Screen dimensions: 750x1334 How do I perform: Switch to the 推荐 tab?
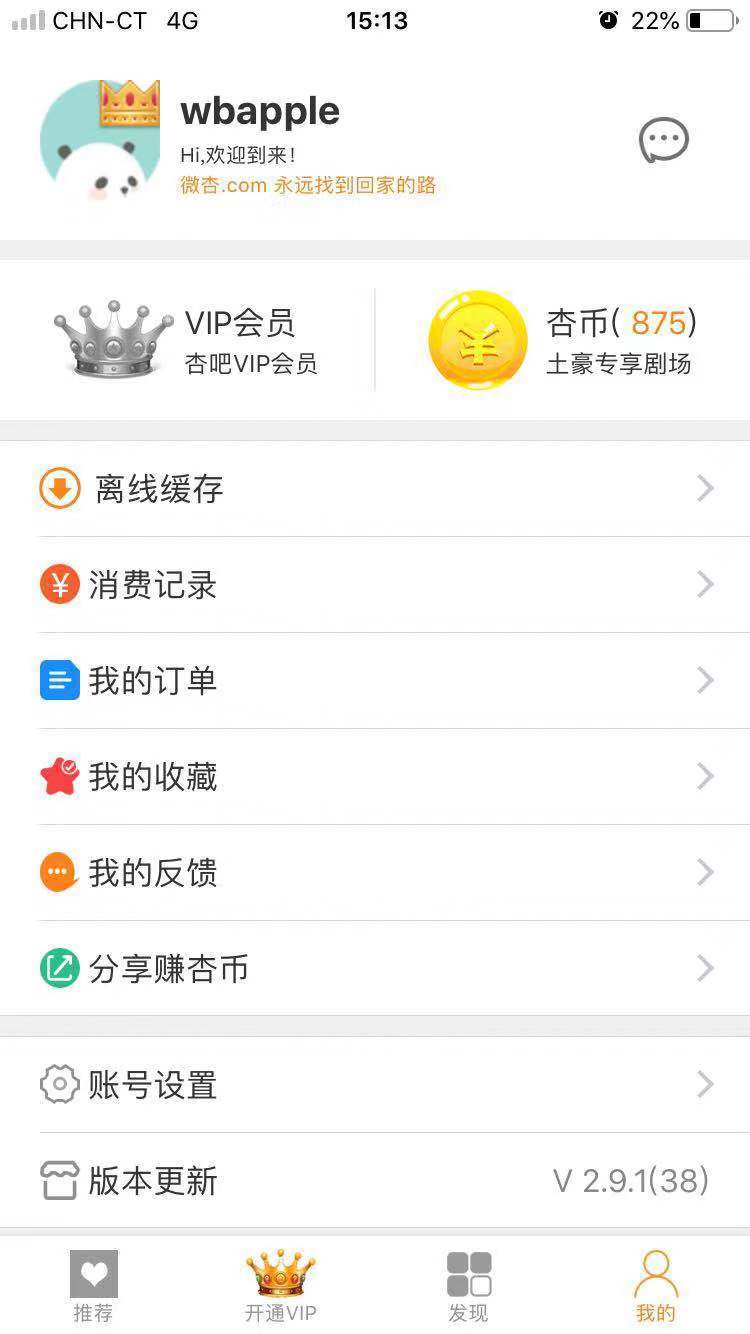(93, 1285)
